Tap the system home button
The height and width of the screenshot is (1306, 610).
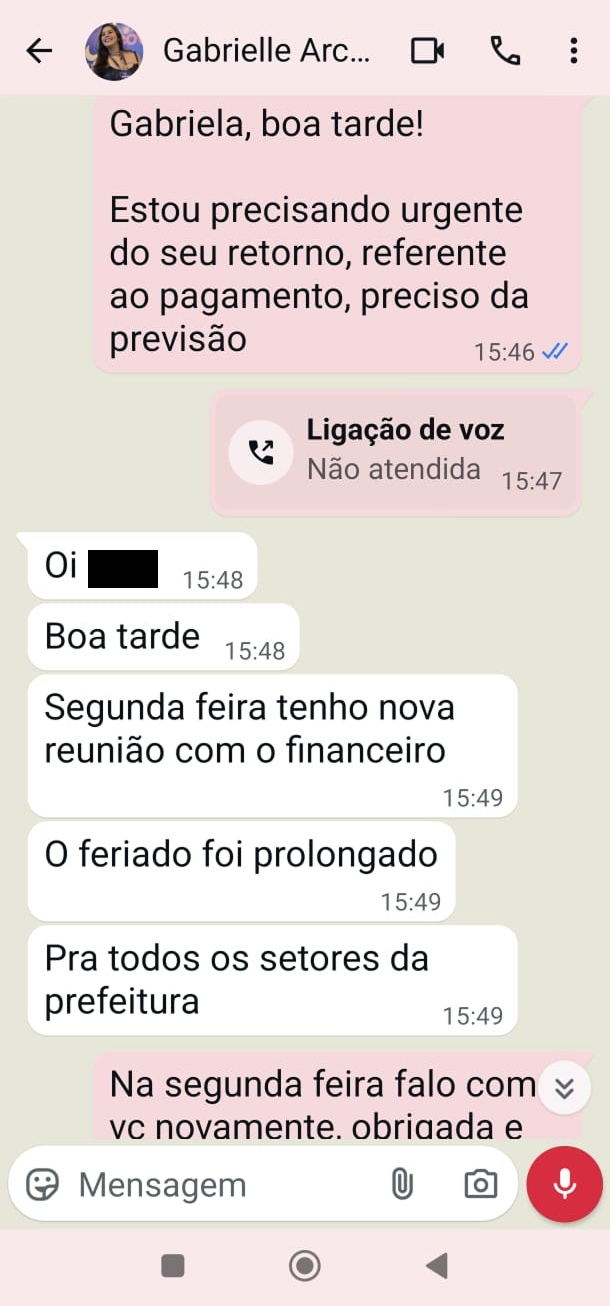305,1266
